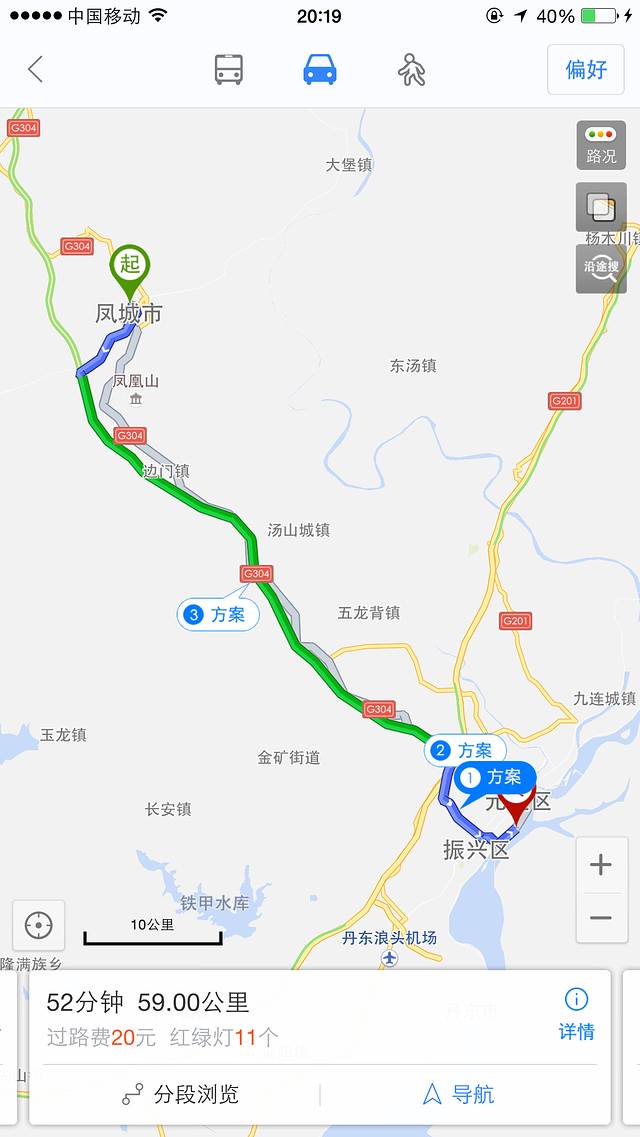640x1137 pixels.
Task: Switch to the walking mode
Action: coord(411,70)
